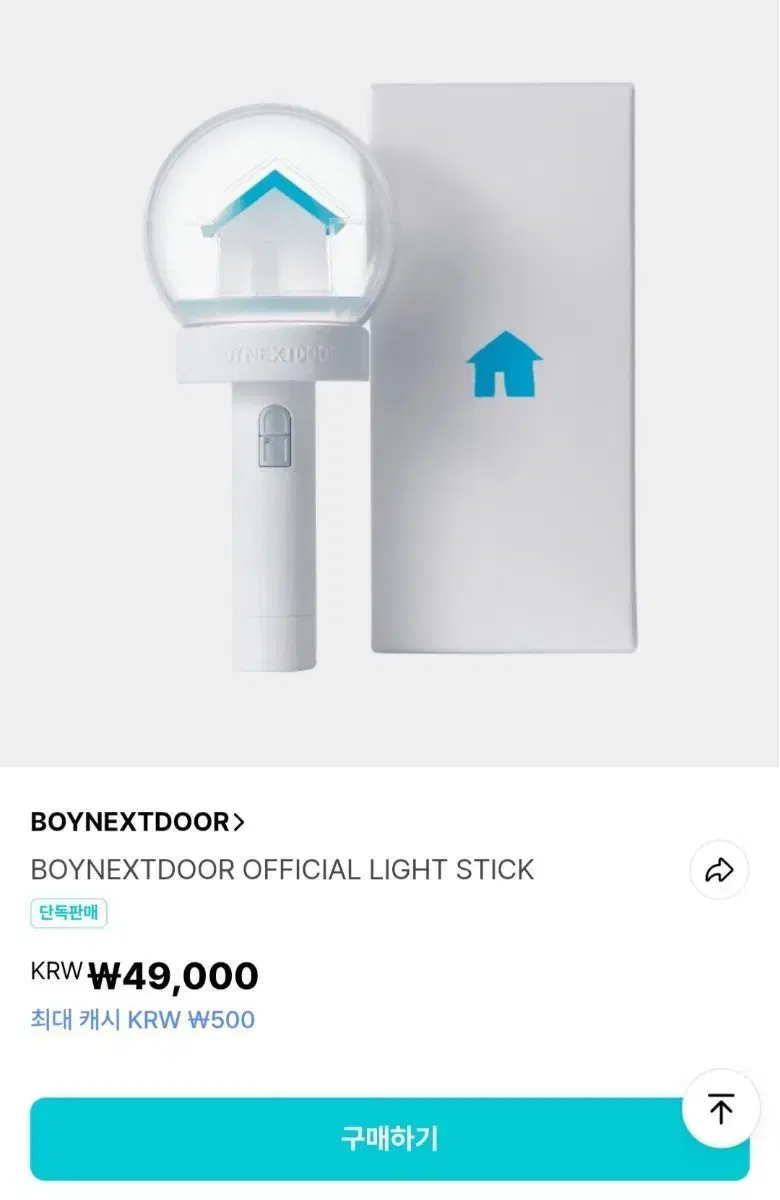Viewport: 780px width, 1200px height.
Task: Select the BOYNEXTDOOR OFFICIAL LIGHT STICK title
Action: tap(283, 869)
